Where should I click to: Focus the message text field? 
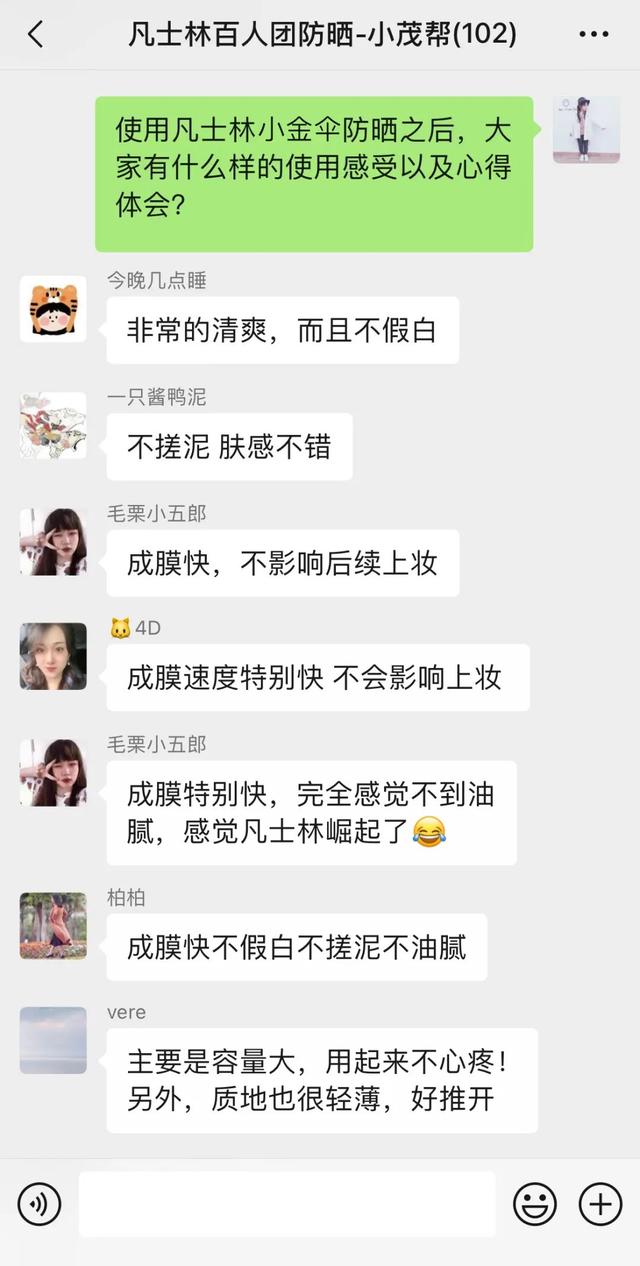[287, 1204]
